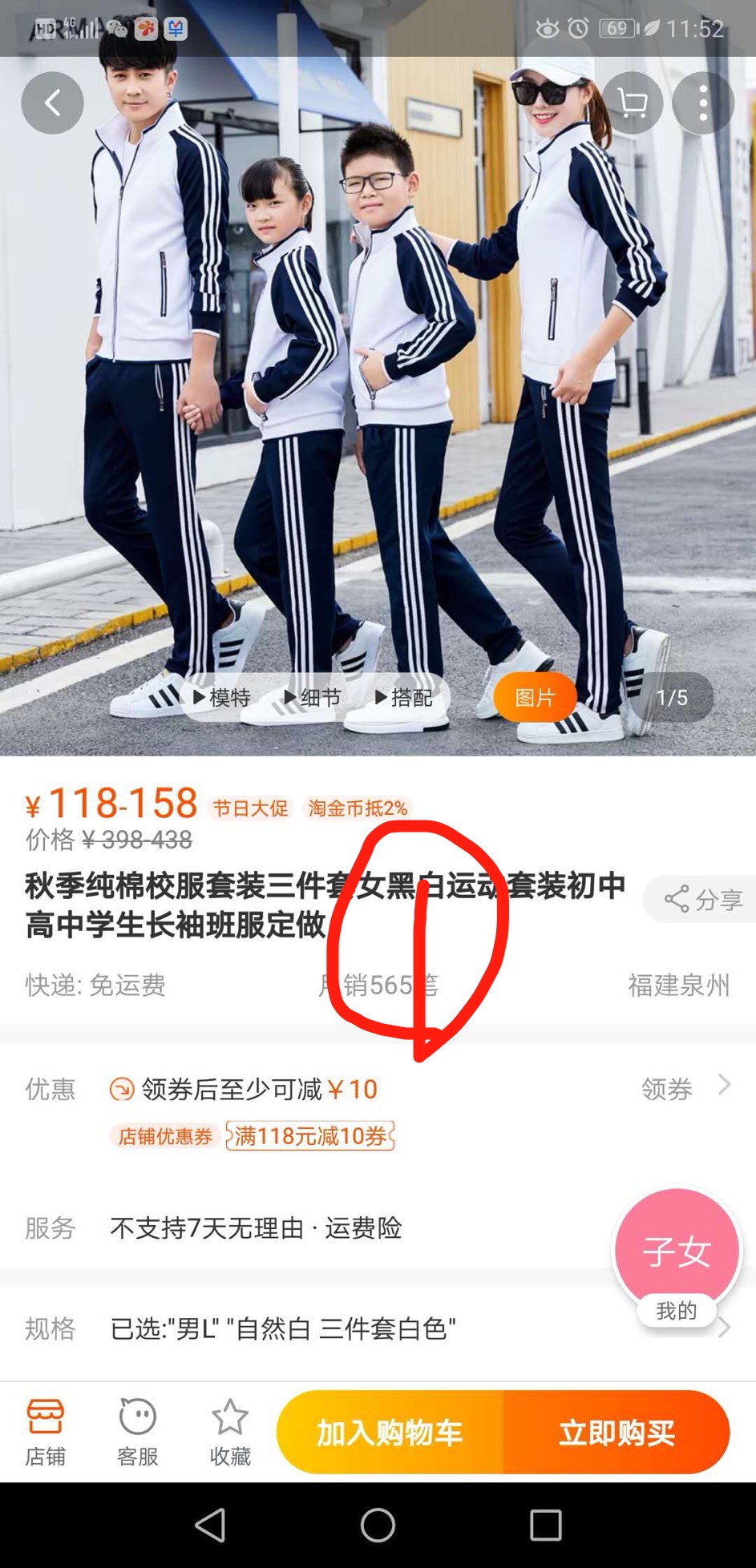The image size is (756, 1568).
Task: Jump to the 搭配 image section
Action: click(403, 698)
